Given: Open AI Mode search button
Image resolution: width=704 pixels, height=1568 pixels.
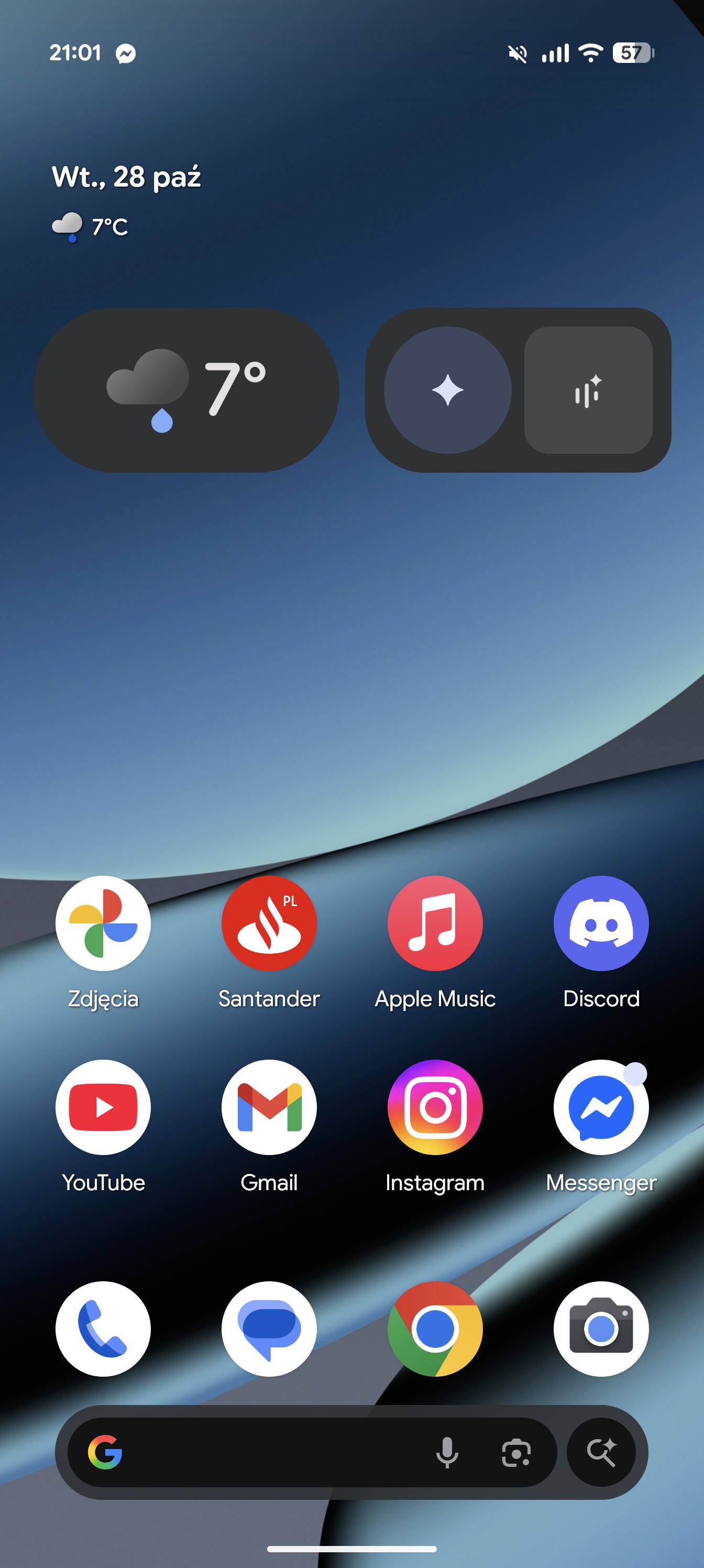Looking at the screenshot, I should (601, 1452).
